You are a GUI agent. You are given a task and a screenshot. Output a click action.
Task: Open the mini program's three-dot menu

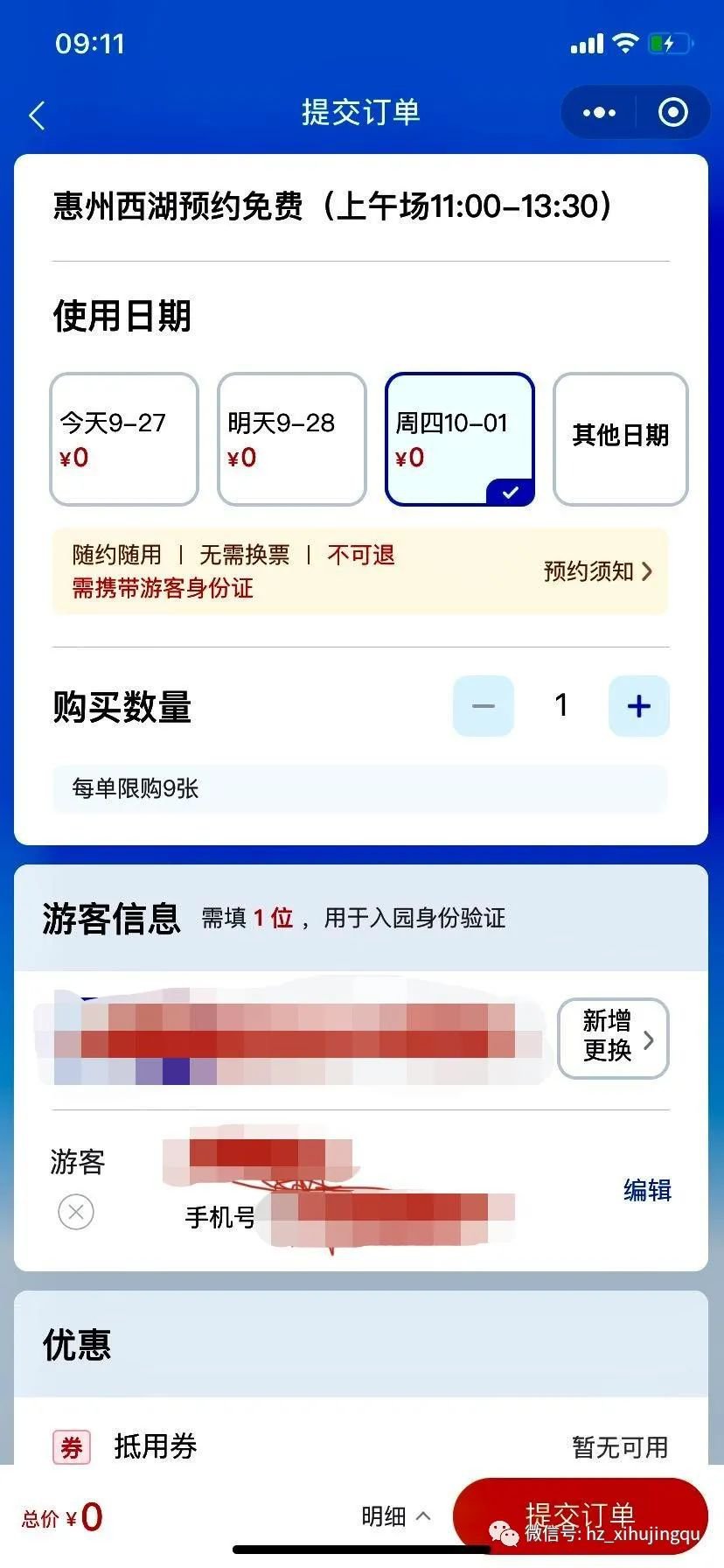click(x=599, y=113)
